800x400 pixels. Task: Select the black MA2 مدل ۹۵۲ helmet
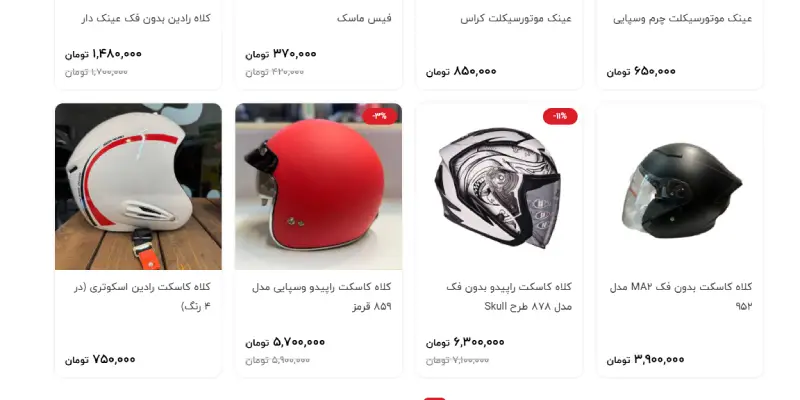[680, 187]
